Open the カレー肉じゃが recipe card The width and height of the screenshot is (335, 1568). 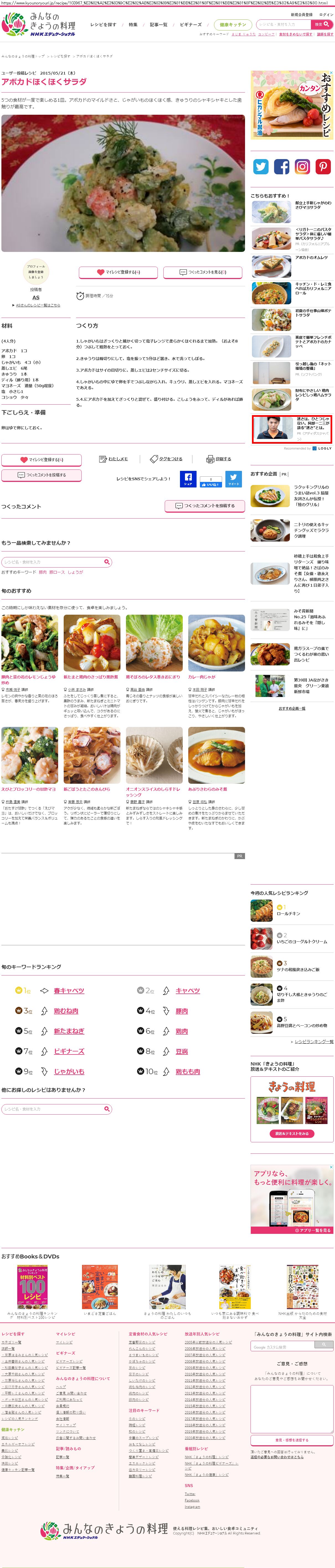pyautogui.click(x=202, y=677)
